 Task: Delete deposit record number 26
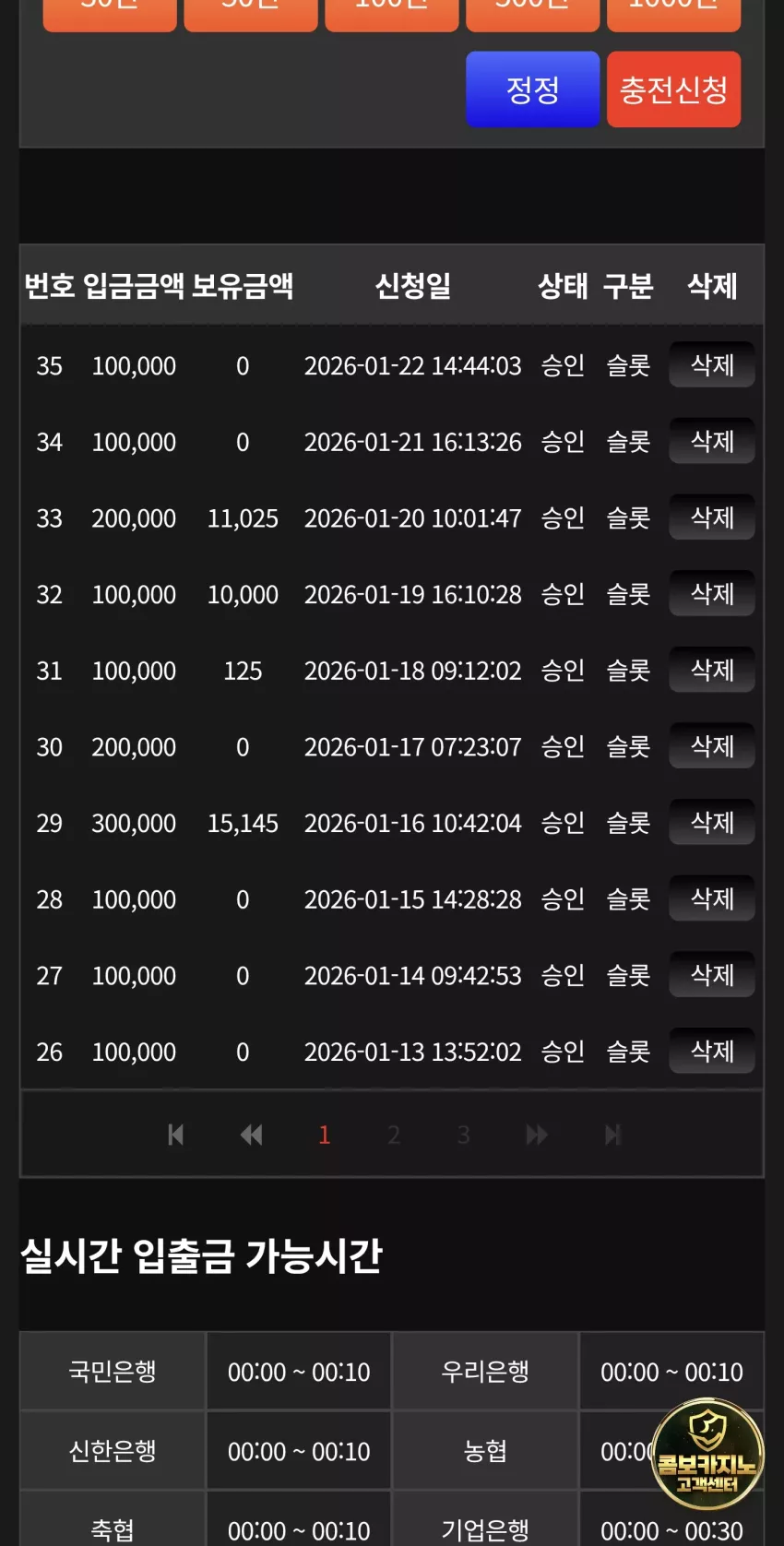[x=712, y=1052]
